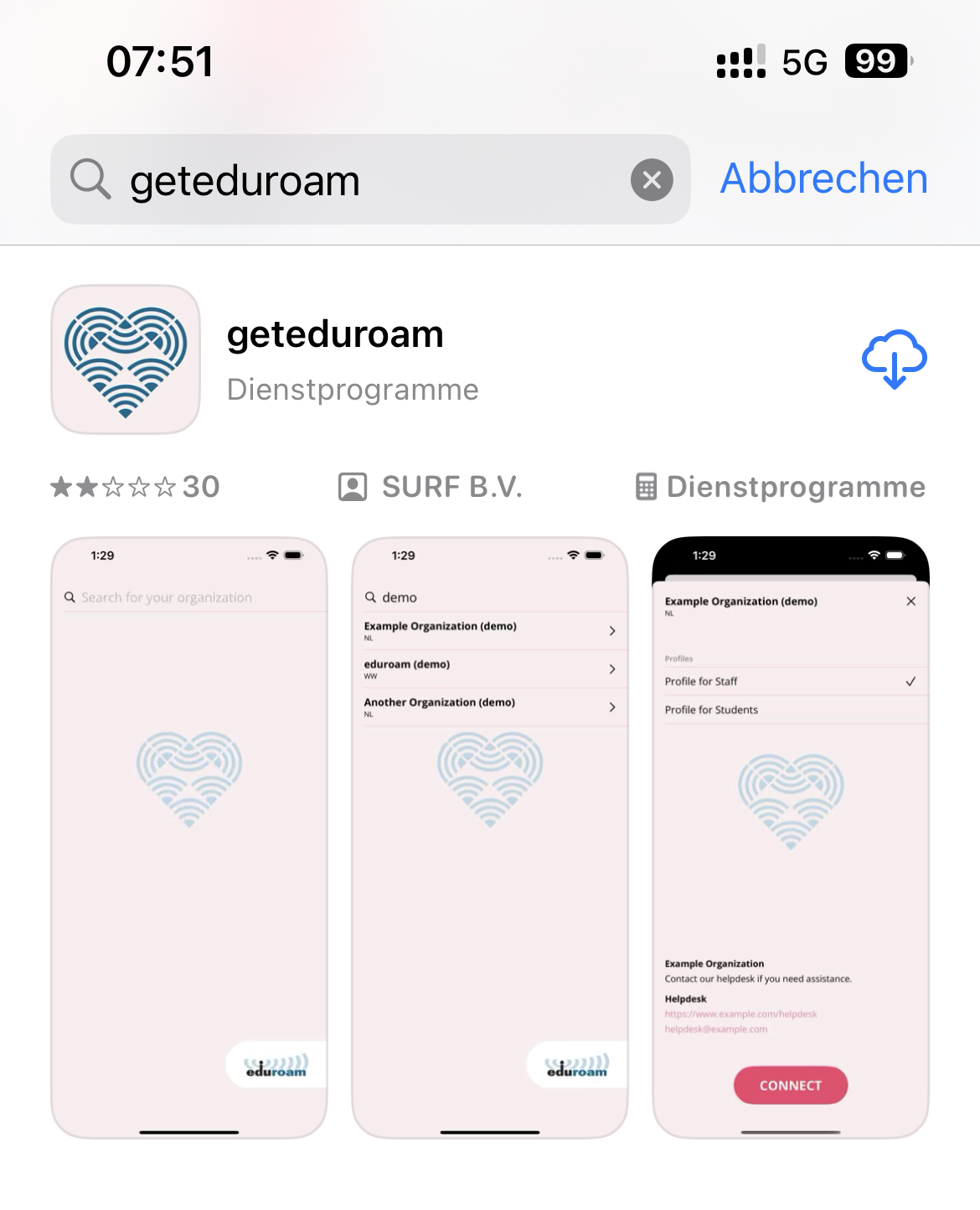Open the screenshot with the Connect button
Image resolution: width=980 pixels, height=1210 pixels.
tap(791, 838)
